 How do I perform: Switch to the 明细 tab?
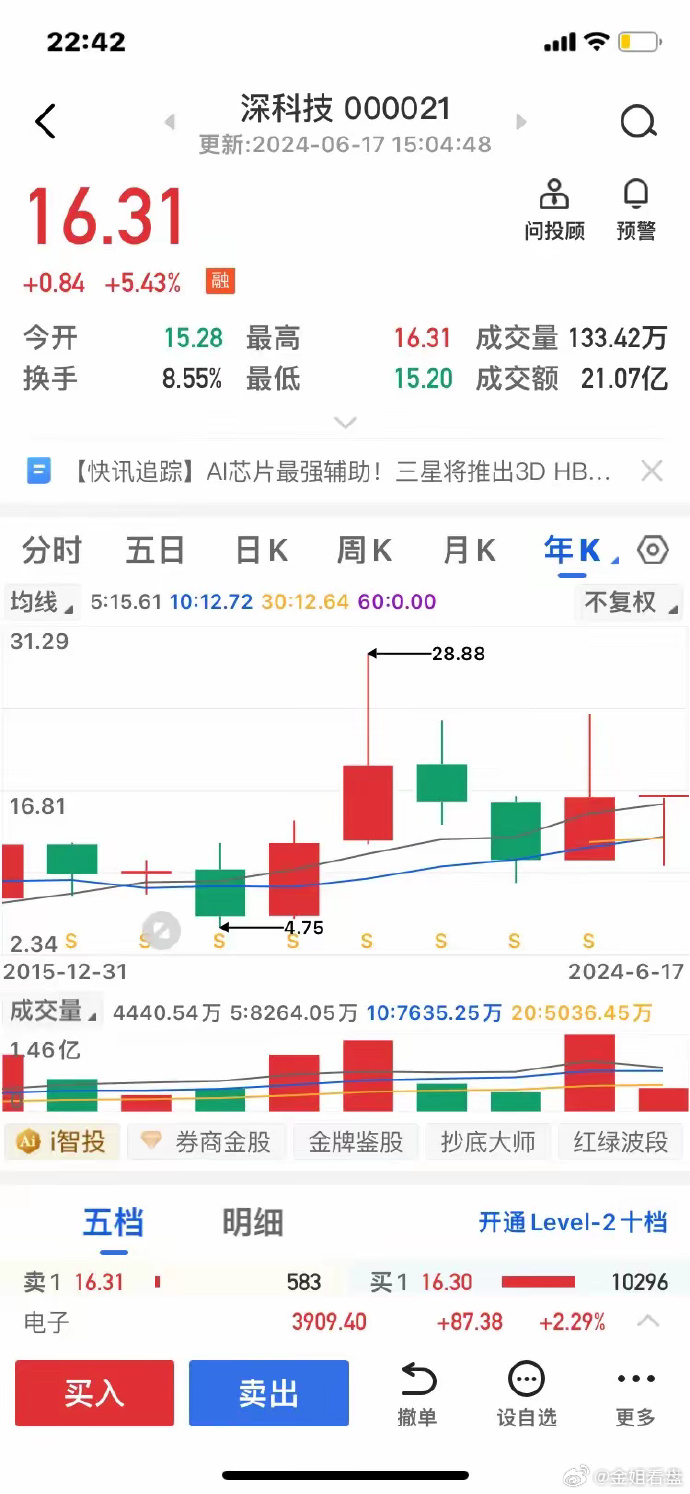pyautogui.click(x=253, y=1222)
